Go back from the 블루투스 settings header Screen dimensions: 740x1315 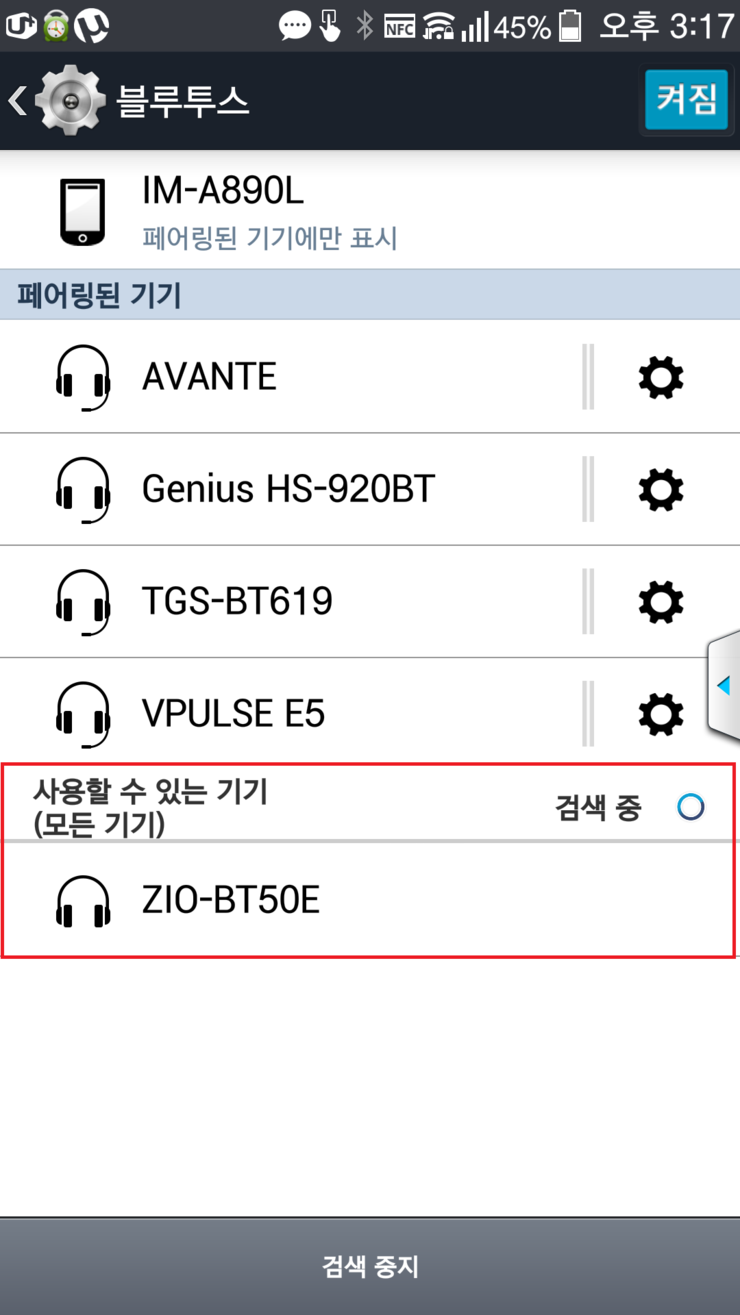pos(58,101)
